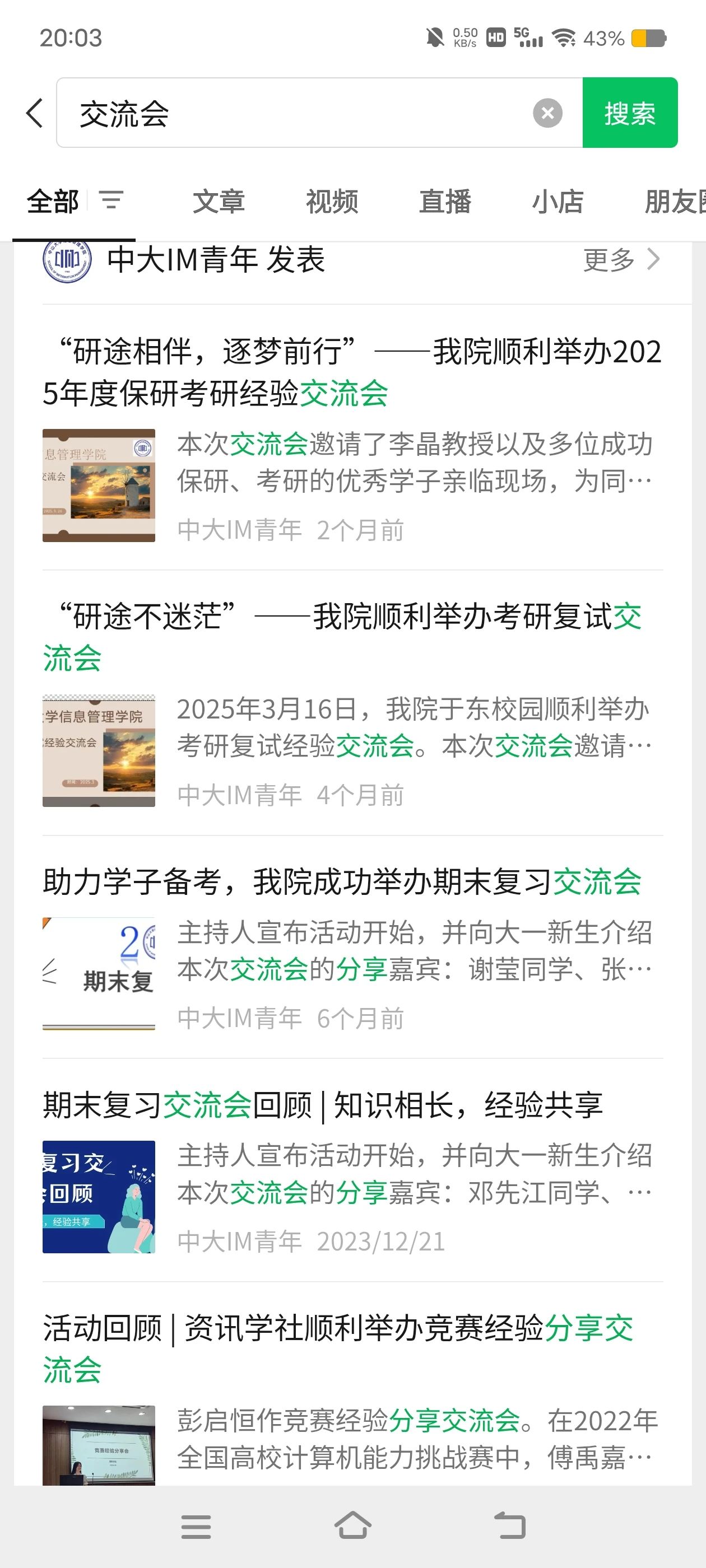
Task: Tap the system home button
Action: click(352, 1525)
